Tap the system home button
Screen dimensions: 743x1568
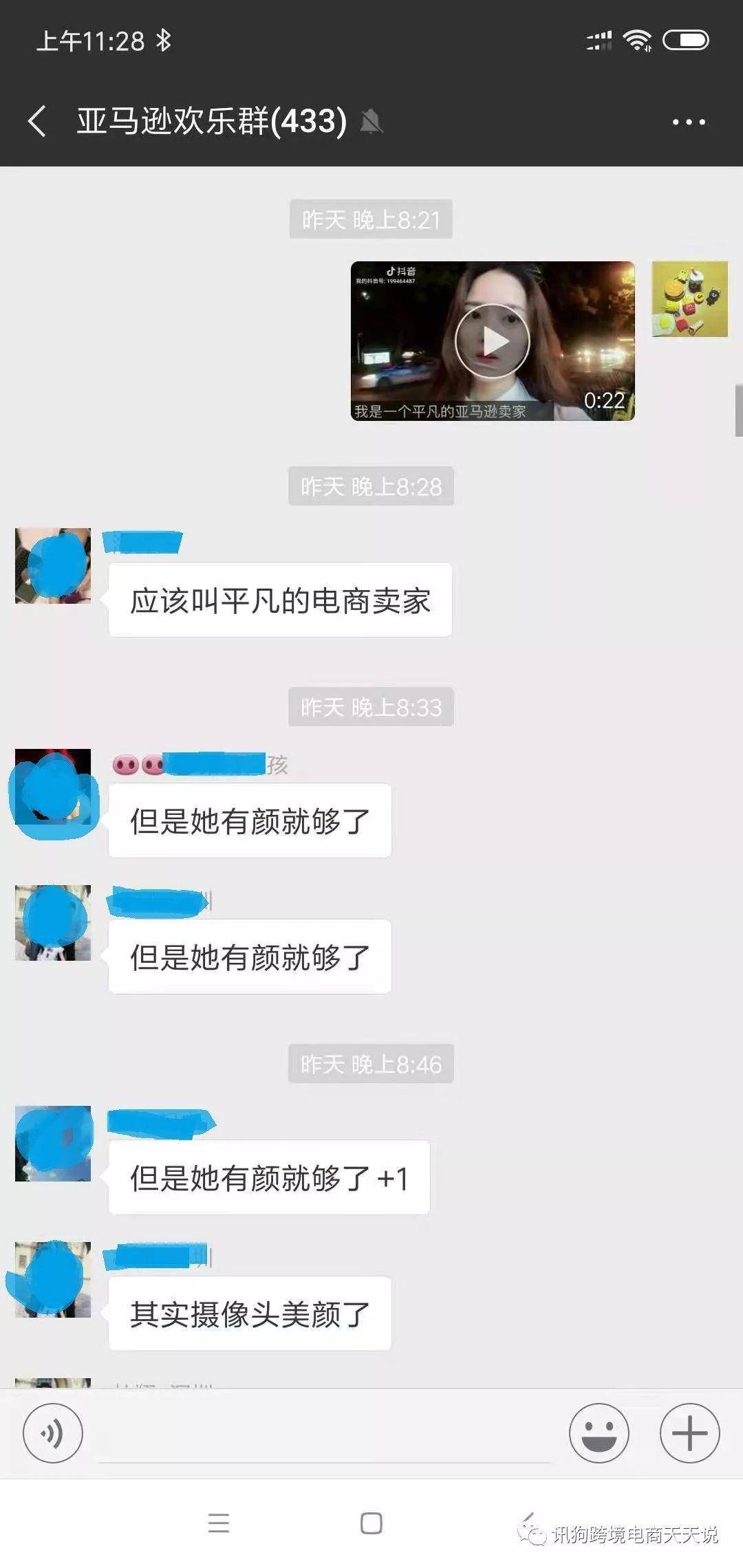coord(371,1523)
